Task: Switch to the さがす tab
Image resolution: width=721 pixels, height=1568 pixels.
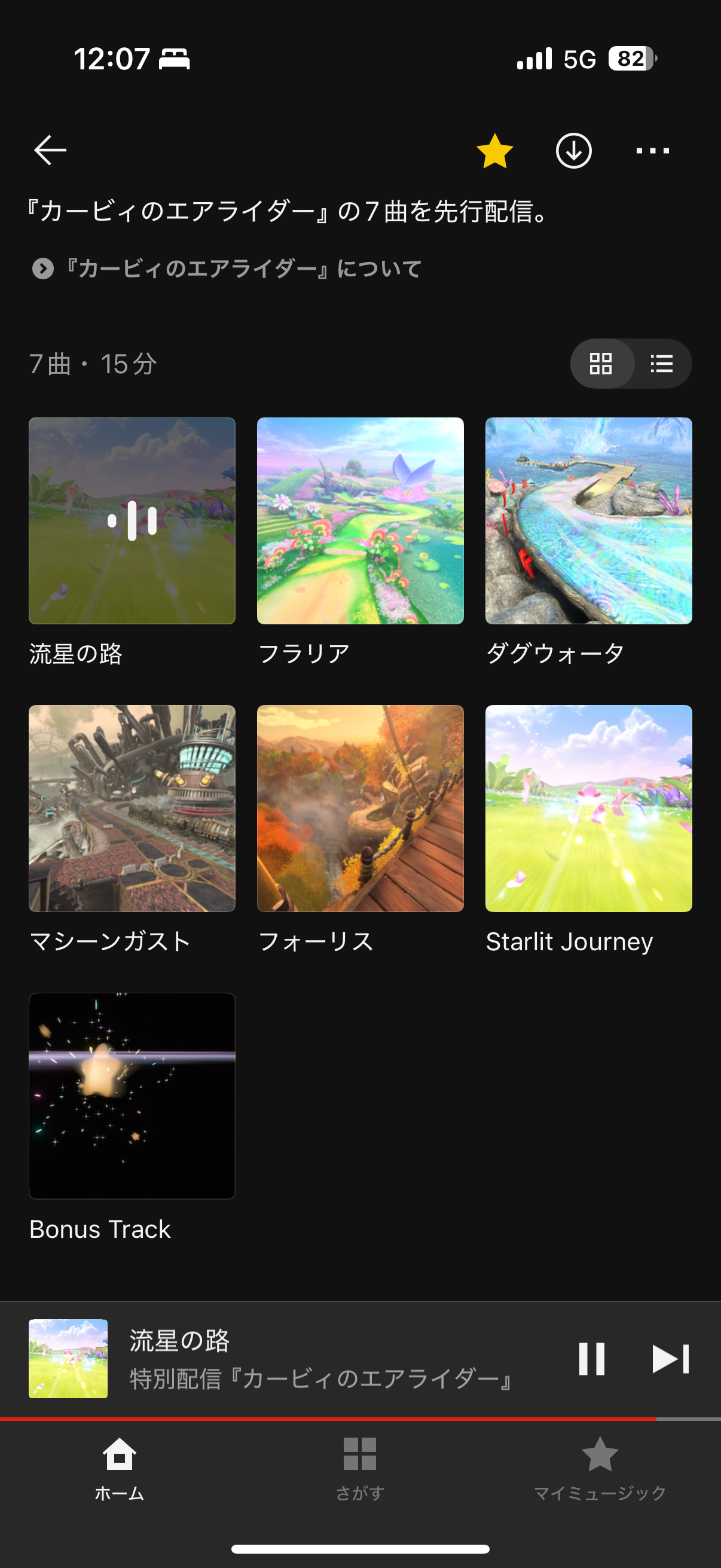Action: pyautogui.click(x=360, y=1466)
